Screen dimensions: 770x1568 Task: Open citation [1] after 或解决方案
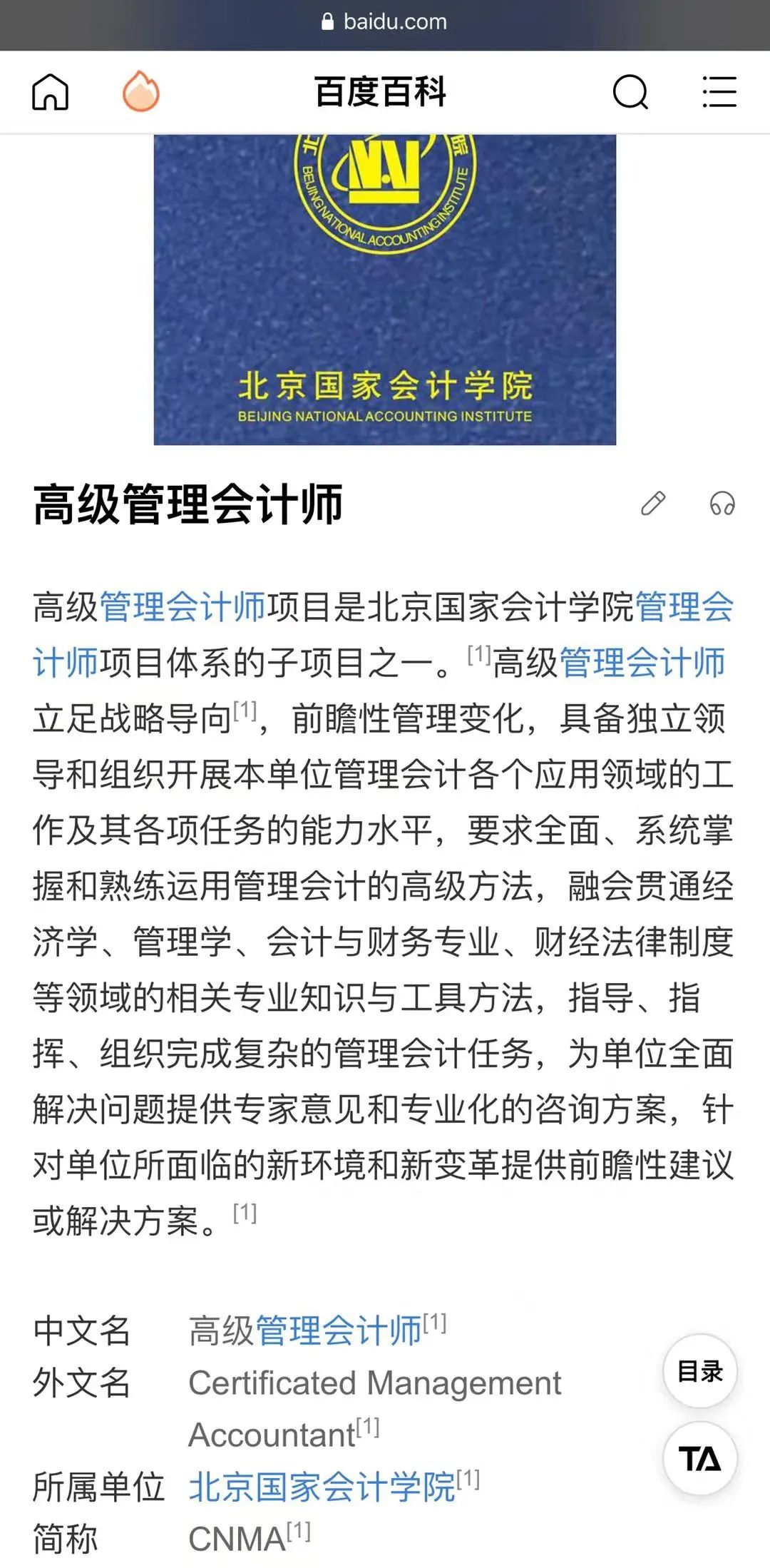[x=245, y=1213]
